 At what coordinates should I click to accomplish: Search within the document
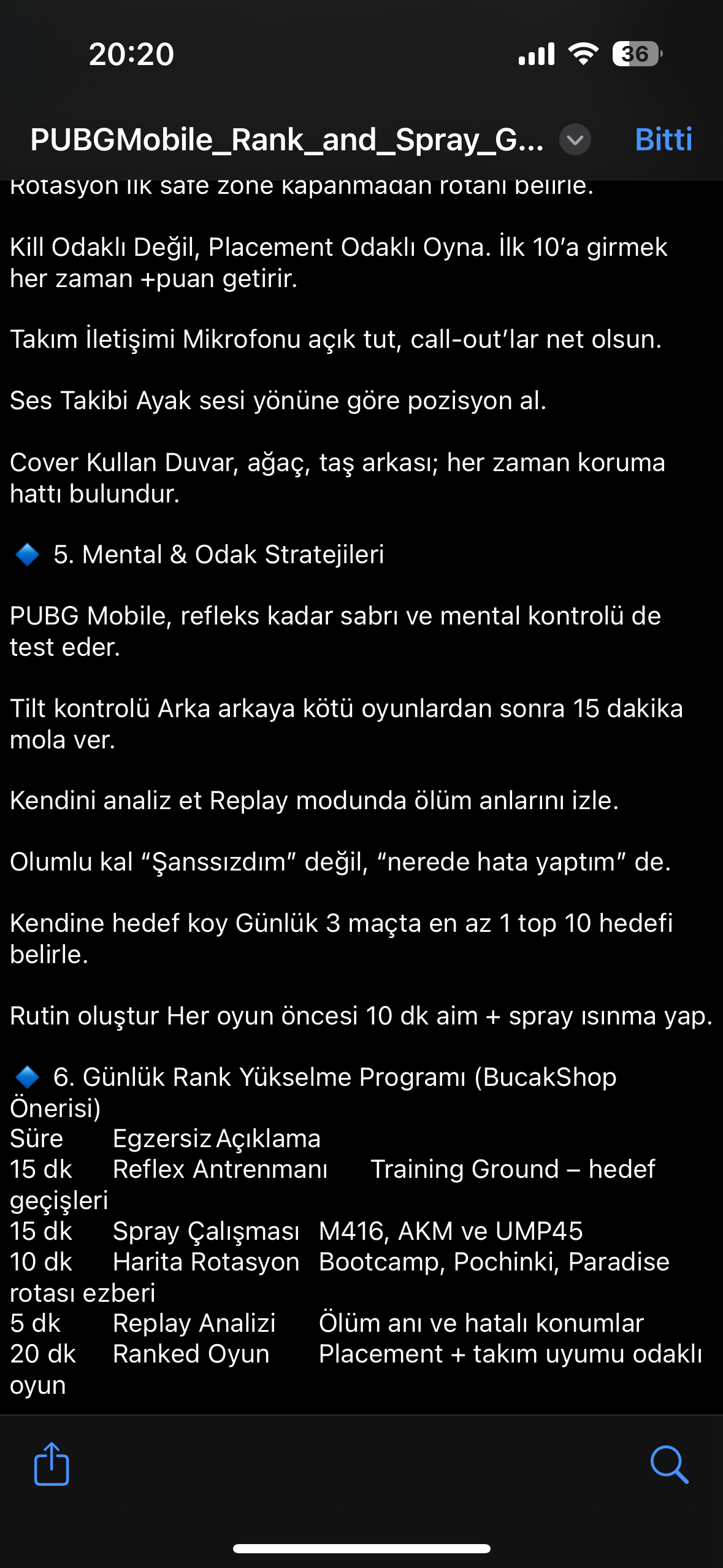[x=669, y=1464]
